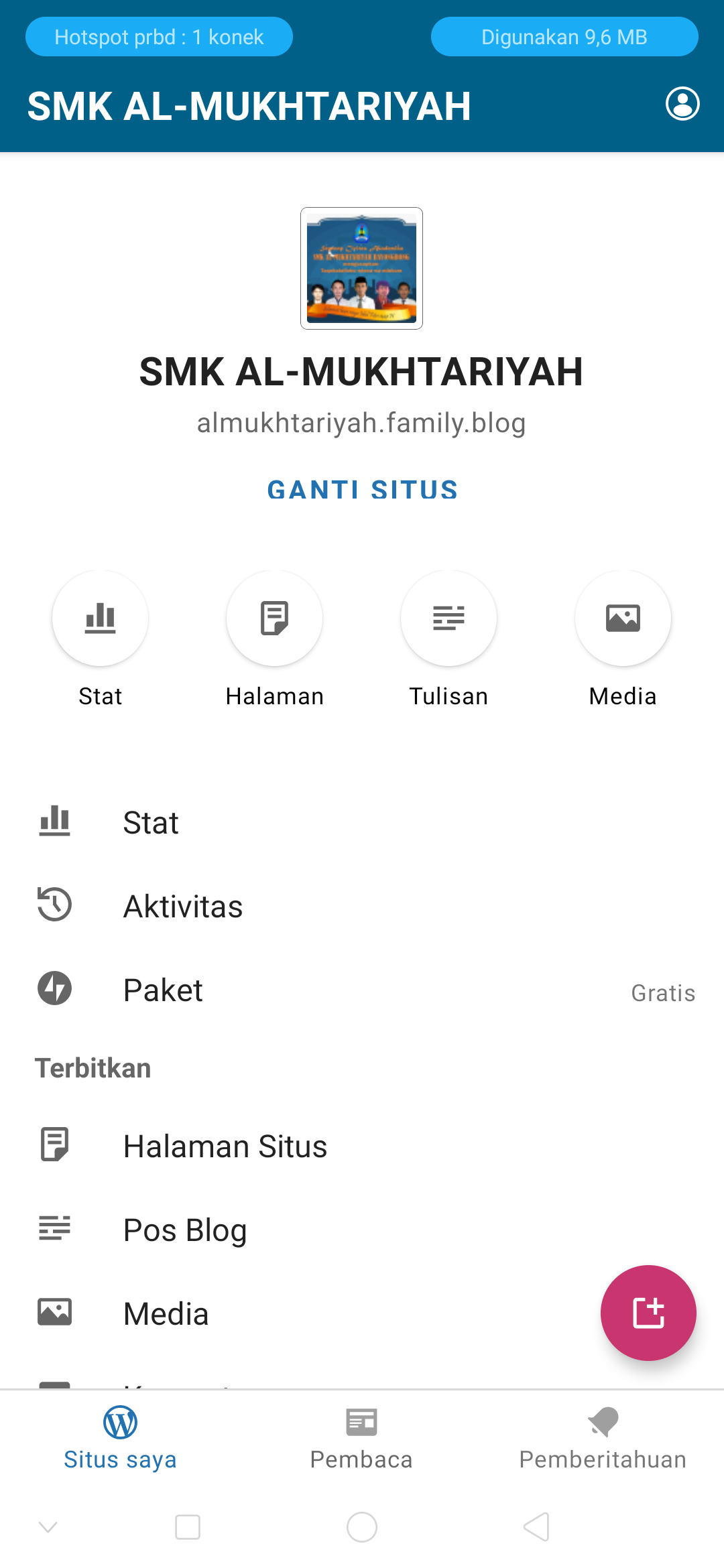
Task: Tap the site icon image
Action: [x=361, y=268]
